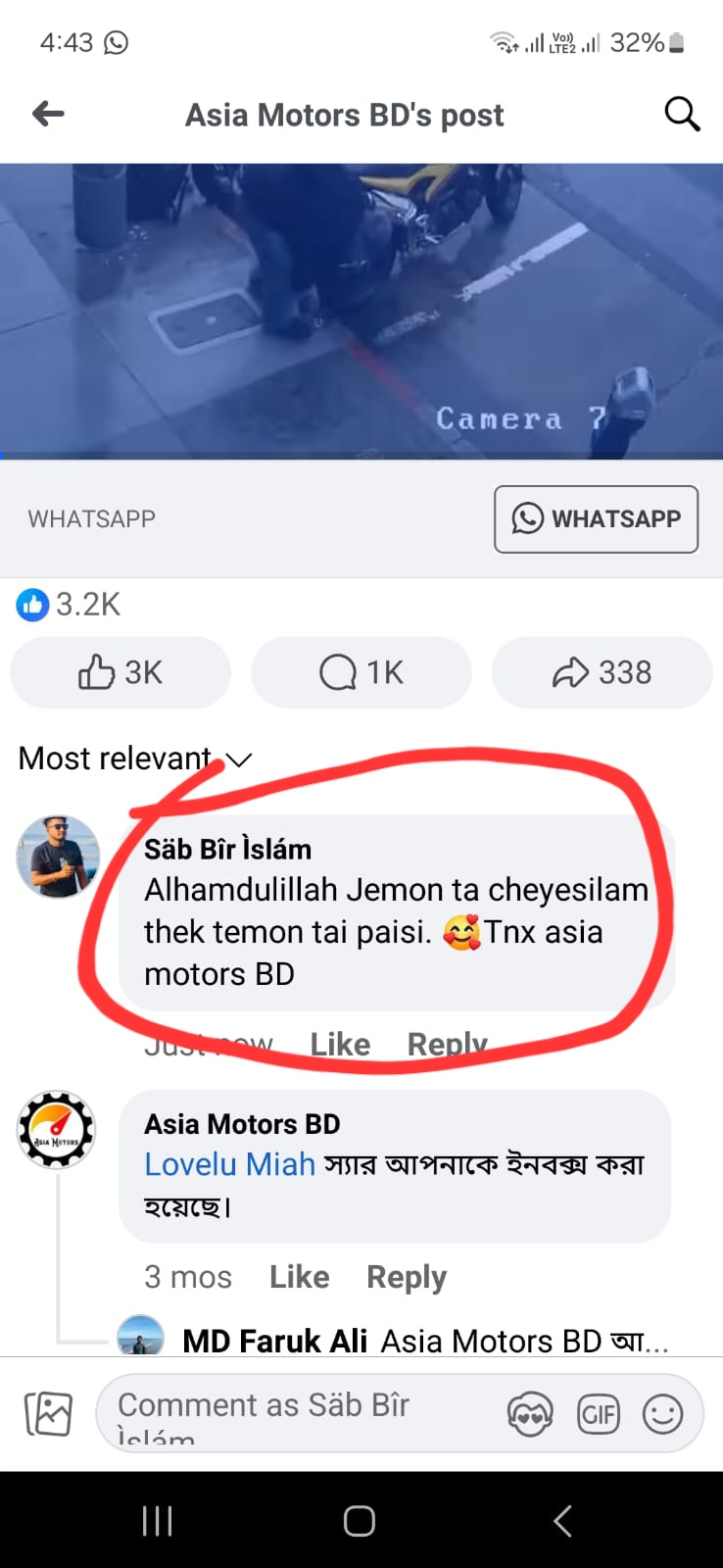Share the post with 338 shares
Screen dimensions: 723x1568
(602, 672)
